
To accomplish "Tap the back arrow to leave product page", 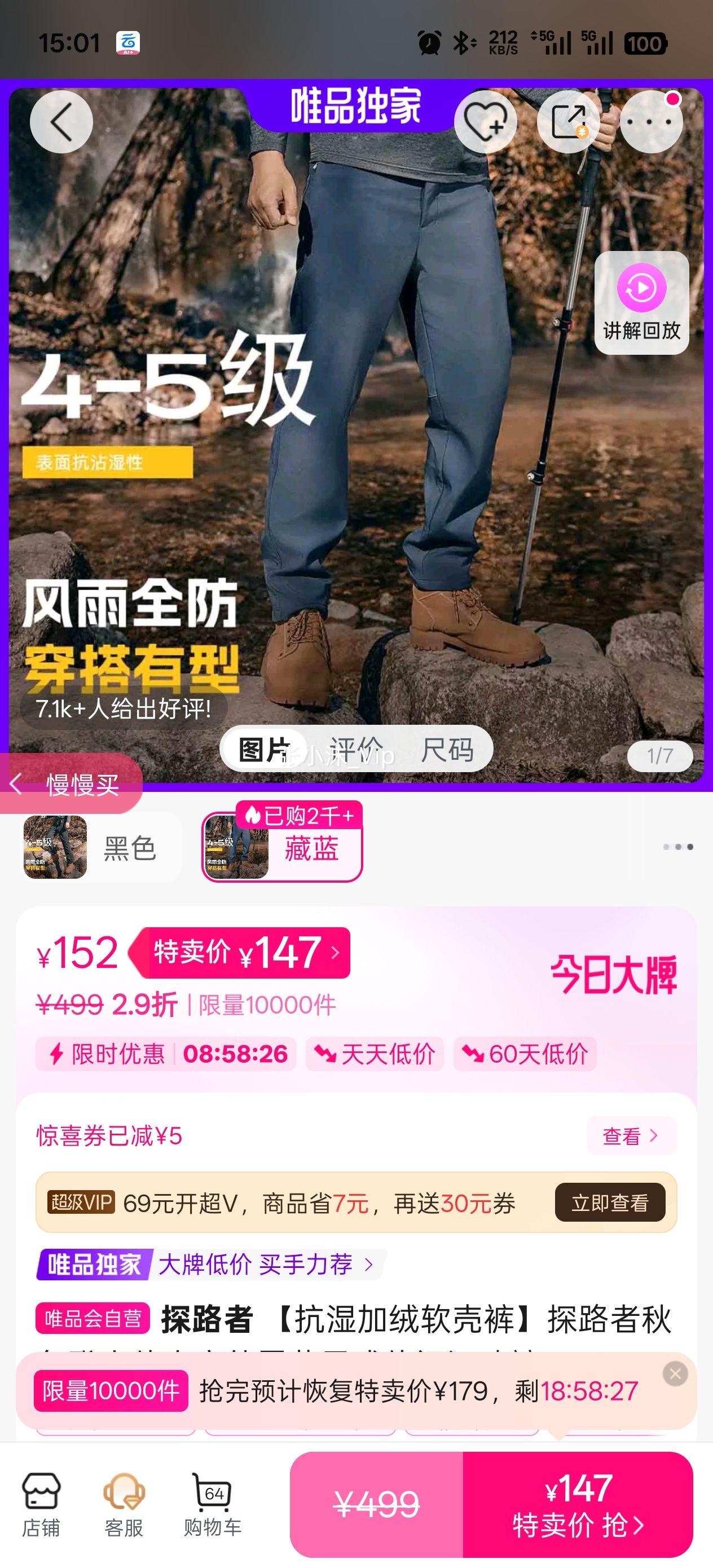I will 61,122.
